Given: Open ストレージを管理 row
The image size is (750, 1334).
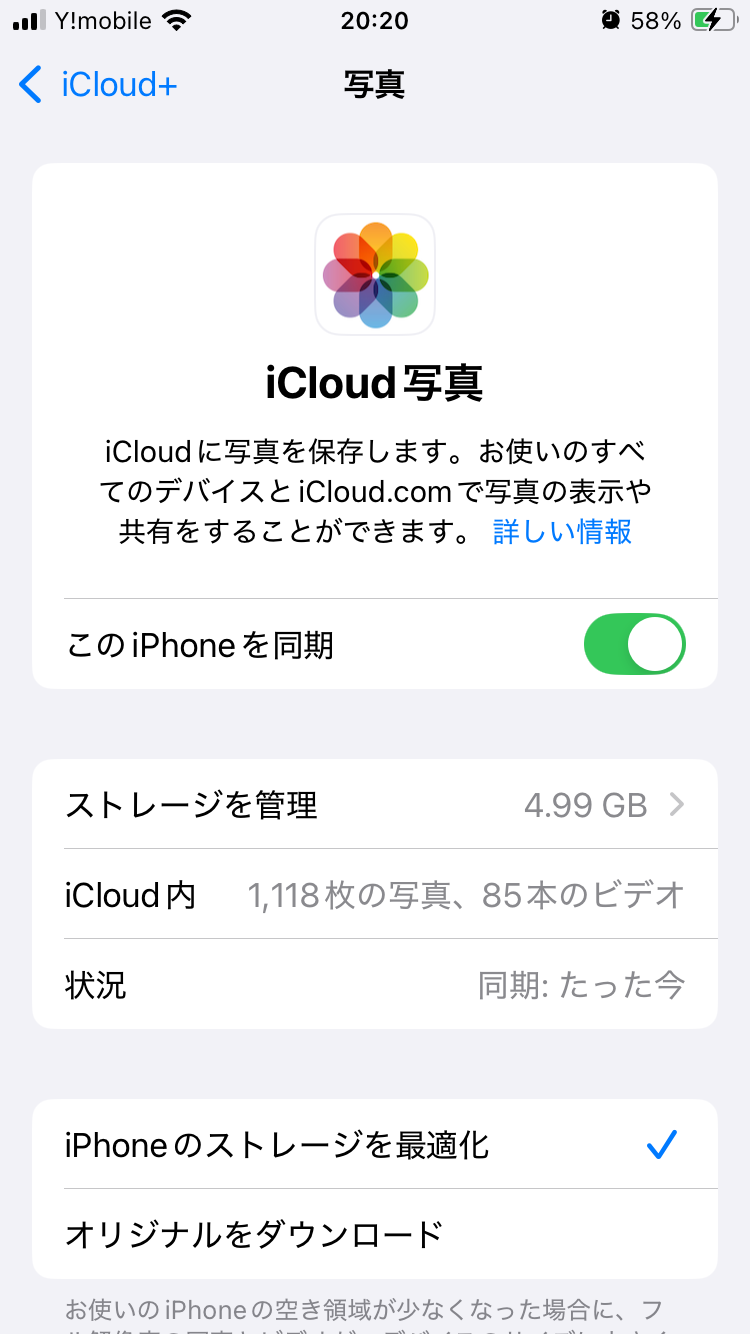Looking at the screenshot, I should point(375,804).
